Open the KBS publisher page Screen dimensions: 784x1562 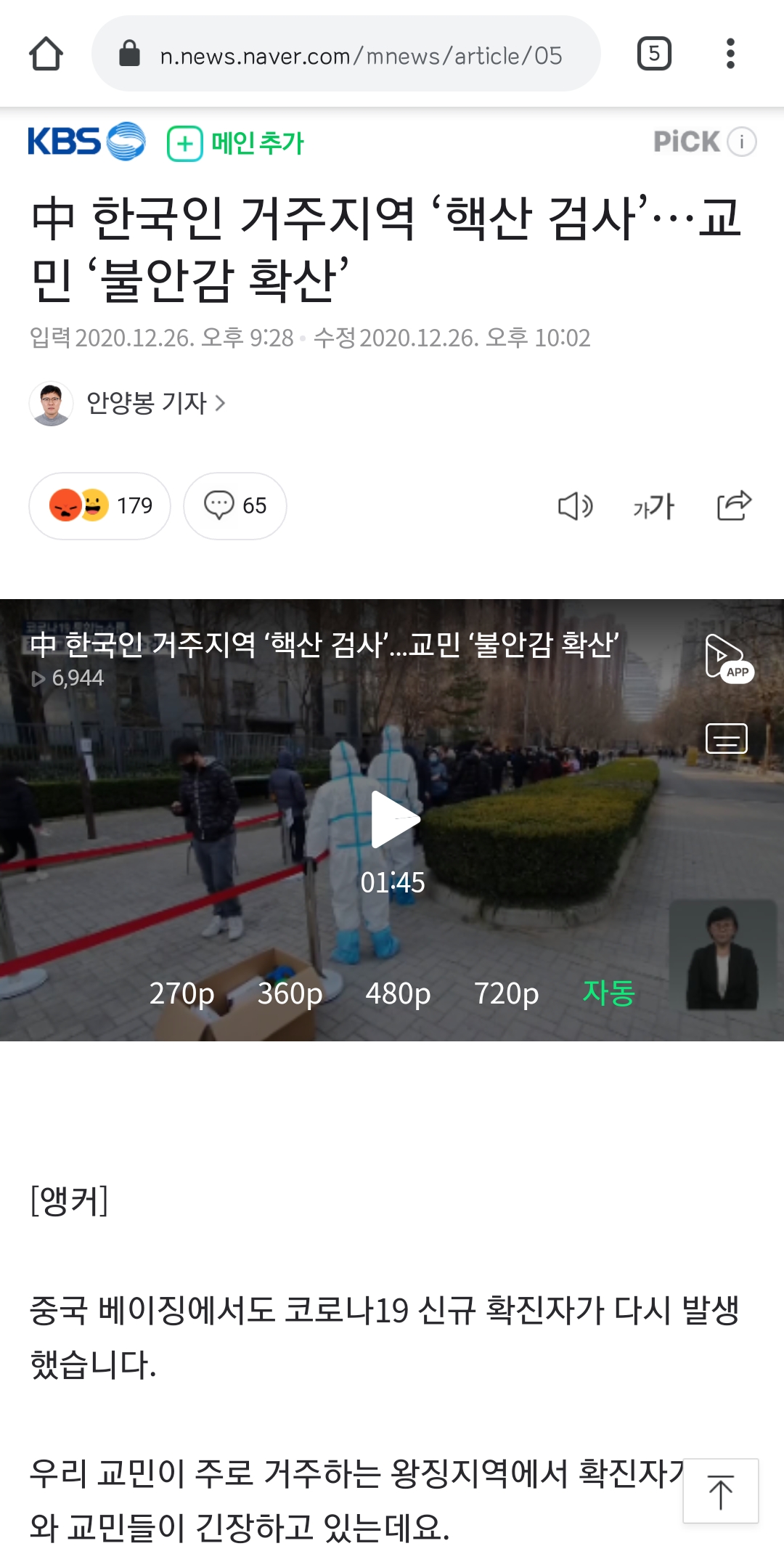pos(86,142)
